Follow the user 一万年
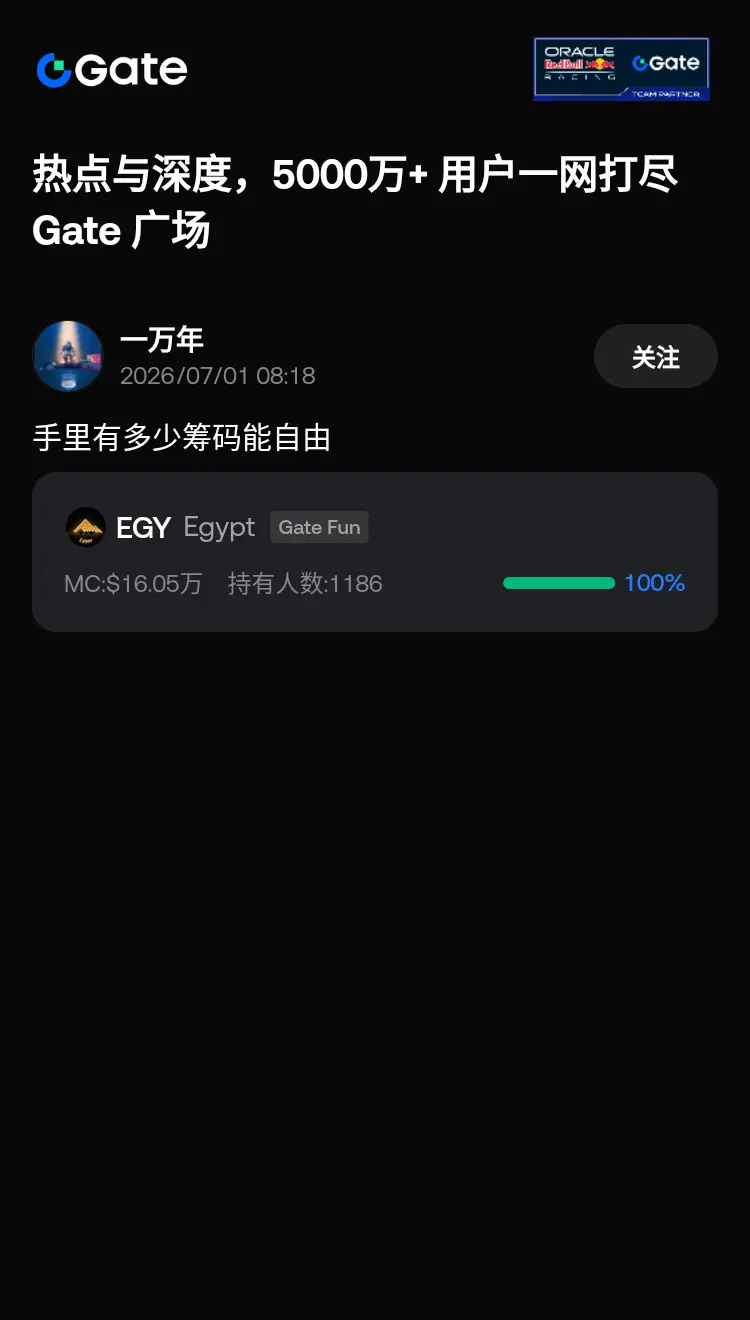This screenshot has height=1320, width=750. click(x=655, y=356)
